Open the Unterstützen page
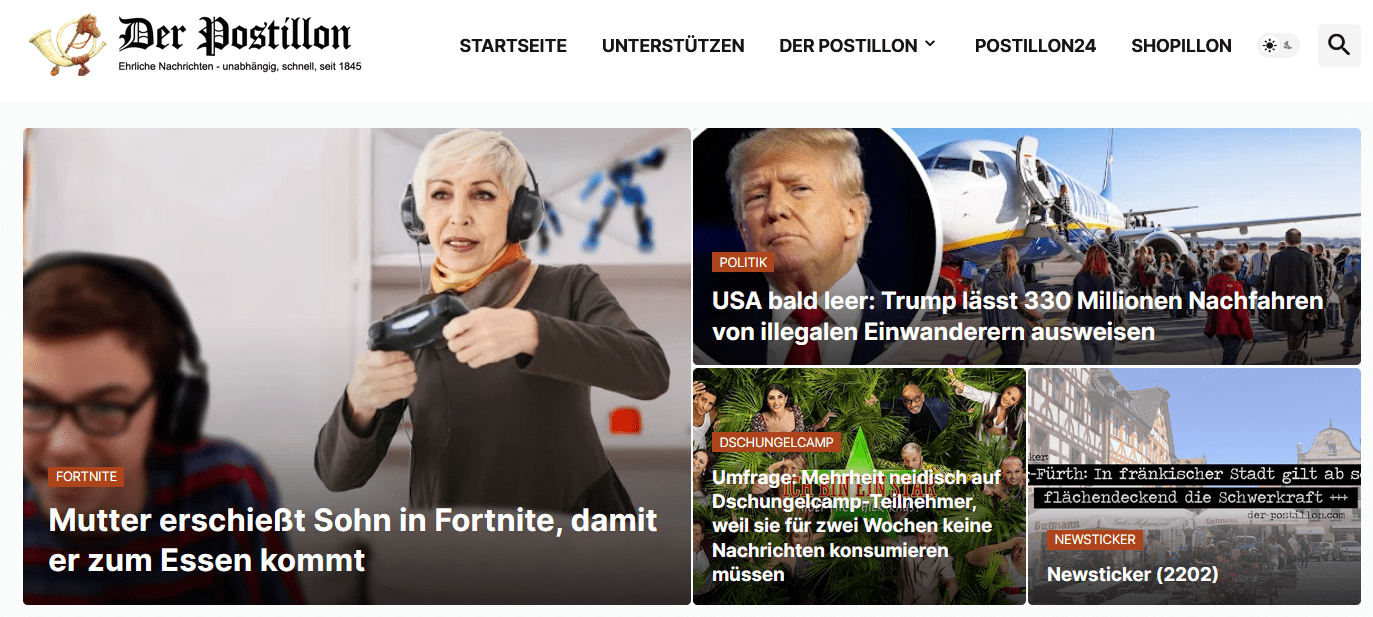 click(673, 46)
